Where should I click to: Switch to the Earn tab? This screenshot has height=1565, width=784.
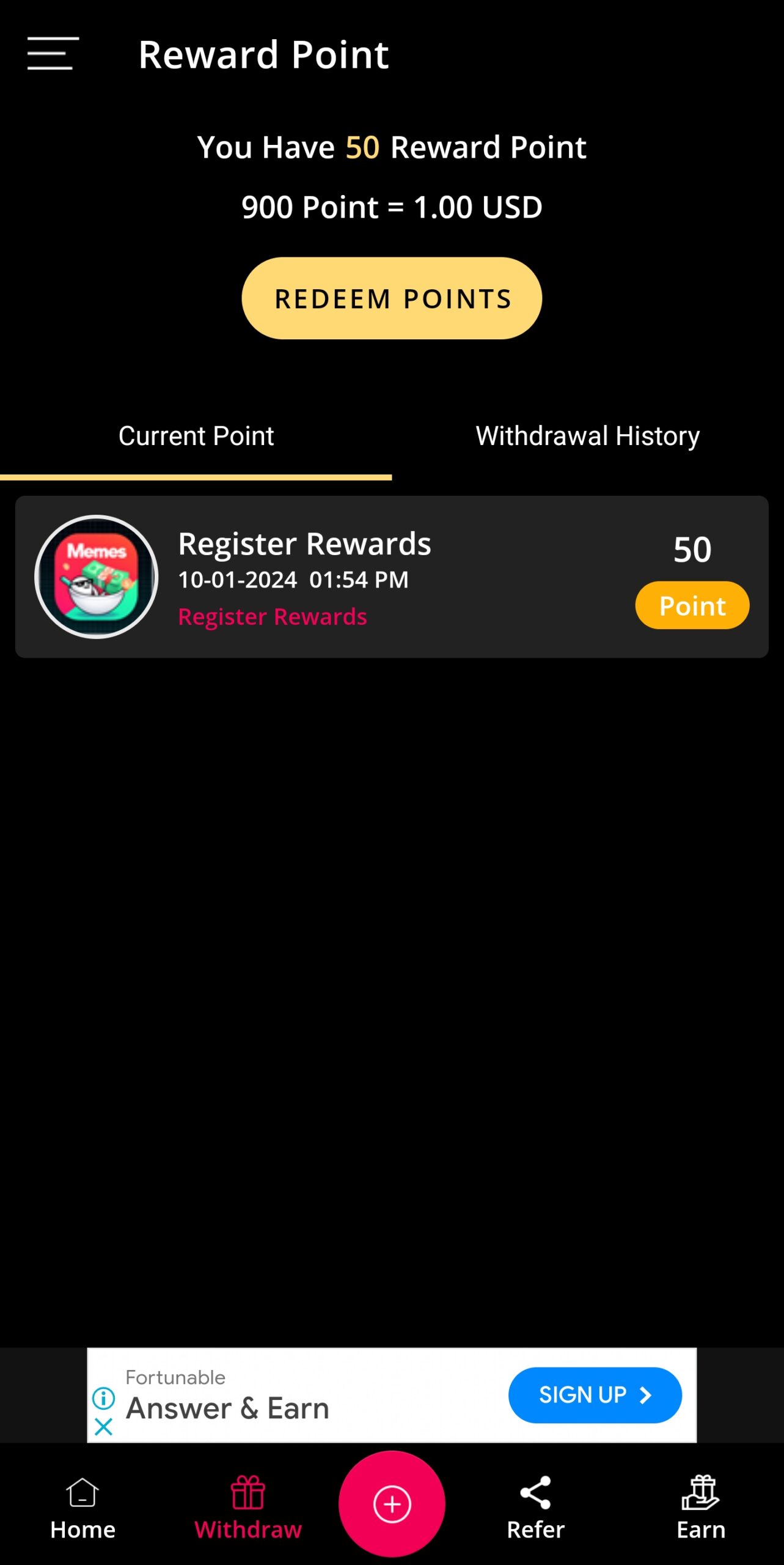[701, 1507]
